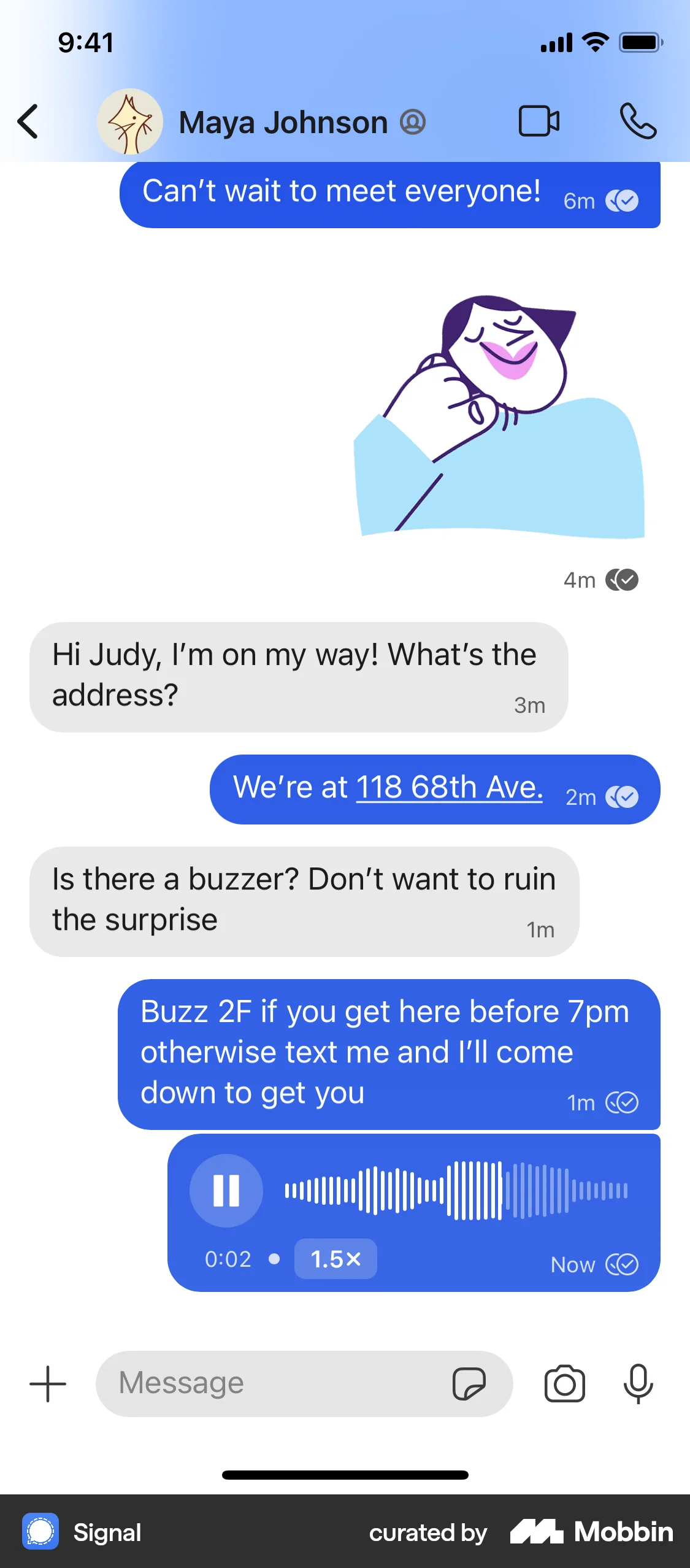Open Maya Johnson's contact details

coord(283,123)
